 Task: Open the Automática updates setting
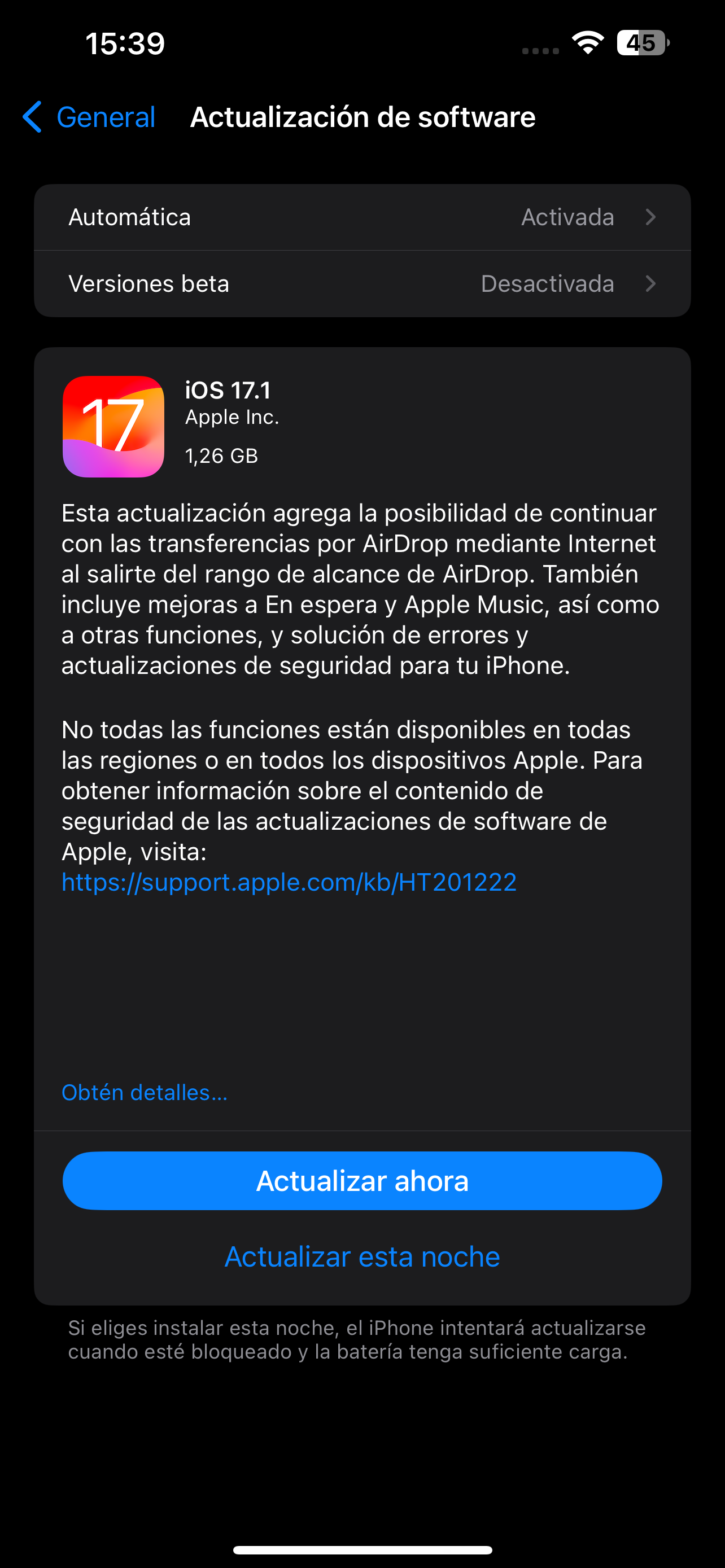click(362, 217)
